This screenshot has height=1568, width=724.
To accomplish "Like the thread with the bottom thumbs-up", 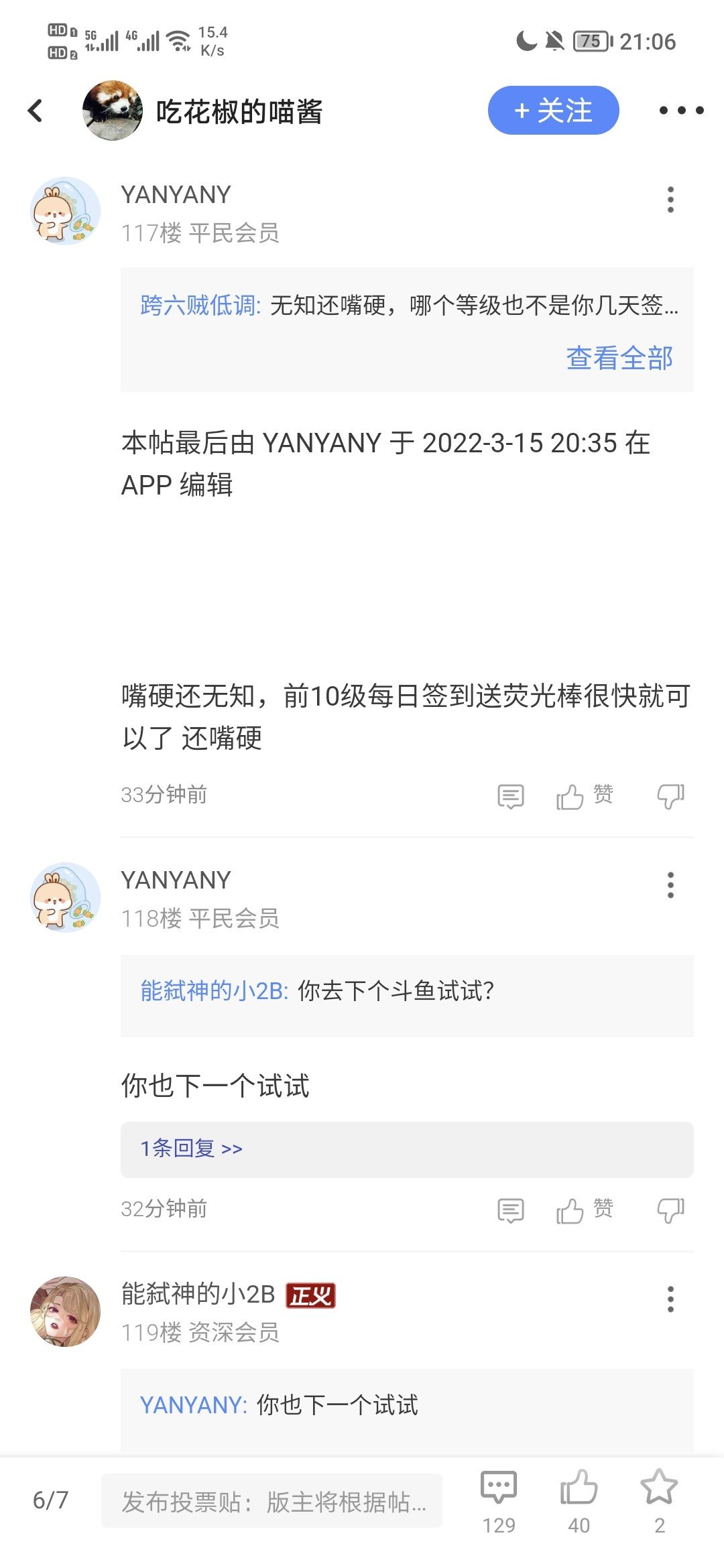I will pyautogui.click(x=579, y=1502).
